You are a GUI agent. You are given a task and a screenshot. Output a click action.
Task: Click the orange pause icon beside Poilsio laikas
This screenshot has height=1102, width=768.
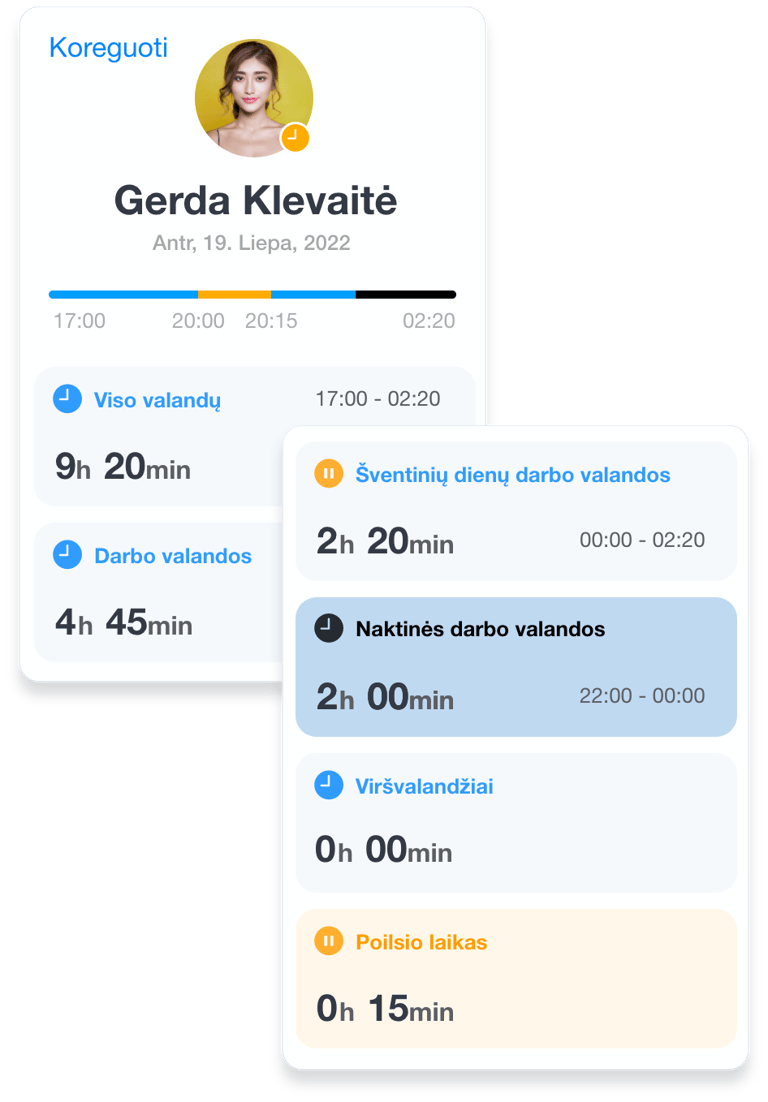point(327,941)
